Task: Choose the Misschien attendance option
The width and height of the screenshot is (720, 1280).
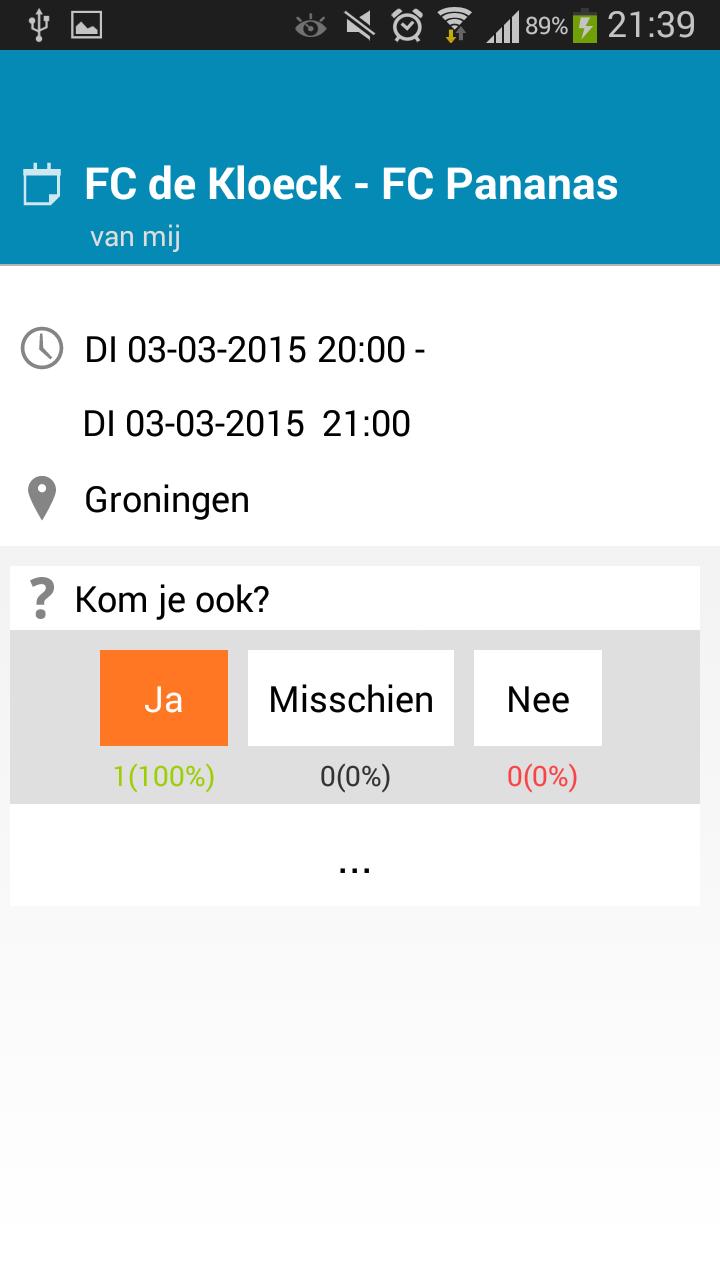Action: 350,698
